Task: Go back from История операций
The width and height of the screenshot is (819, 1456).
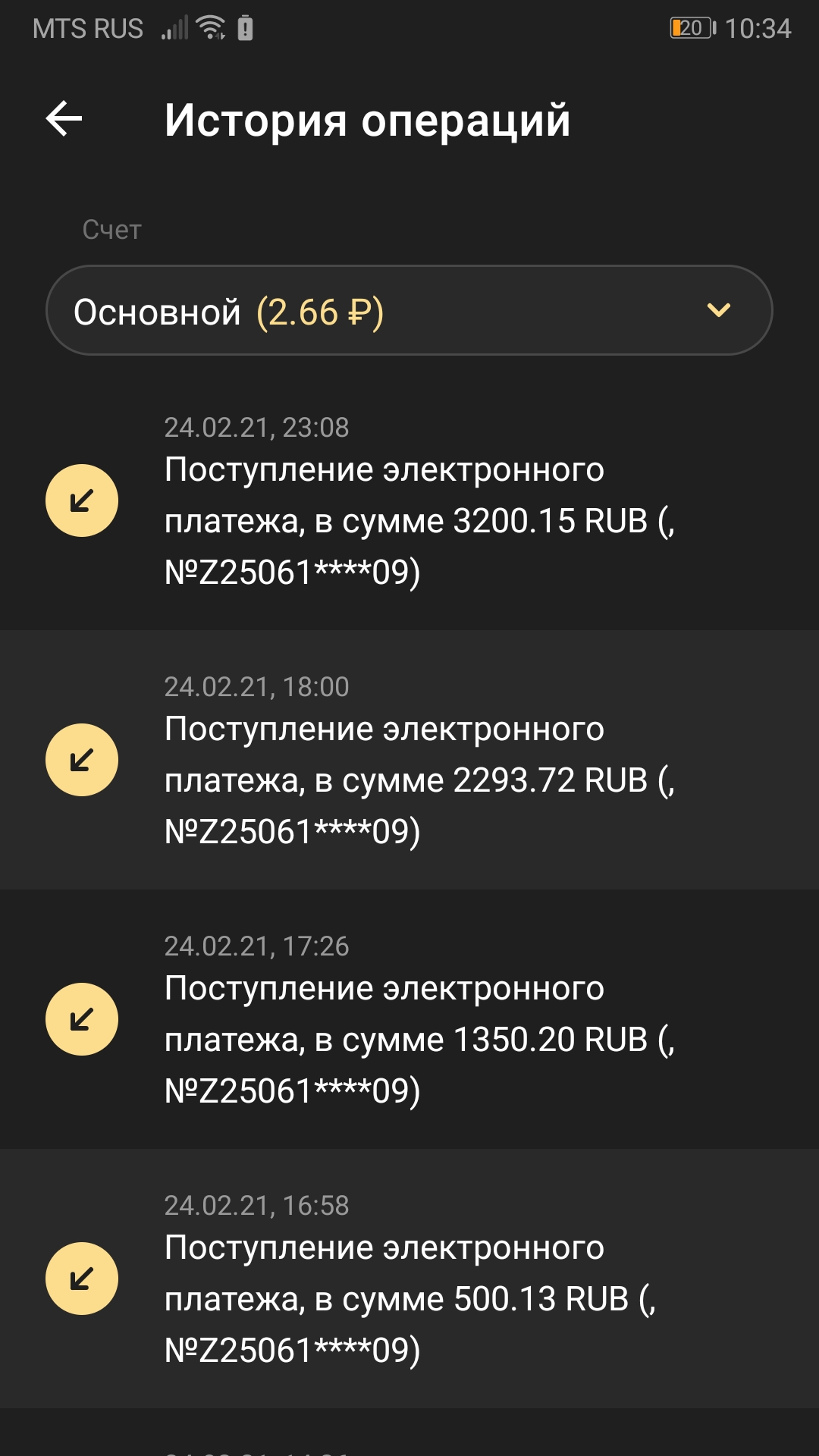Action: [x=64, y=119]
